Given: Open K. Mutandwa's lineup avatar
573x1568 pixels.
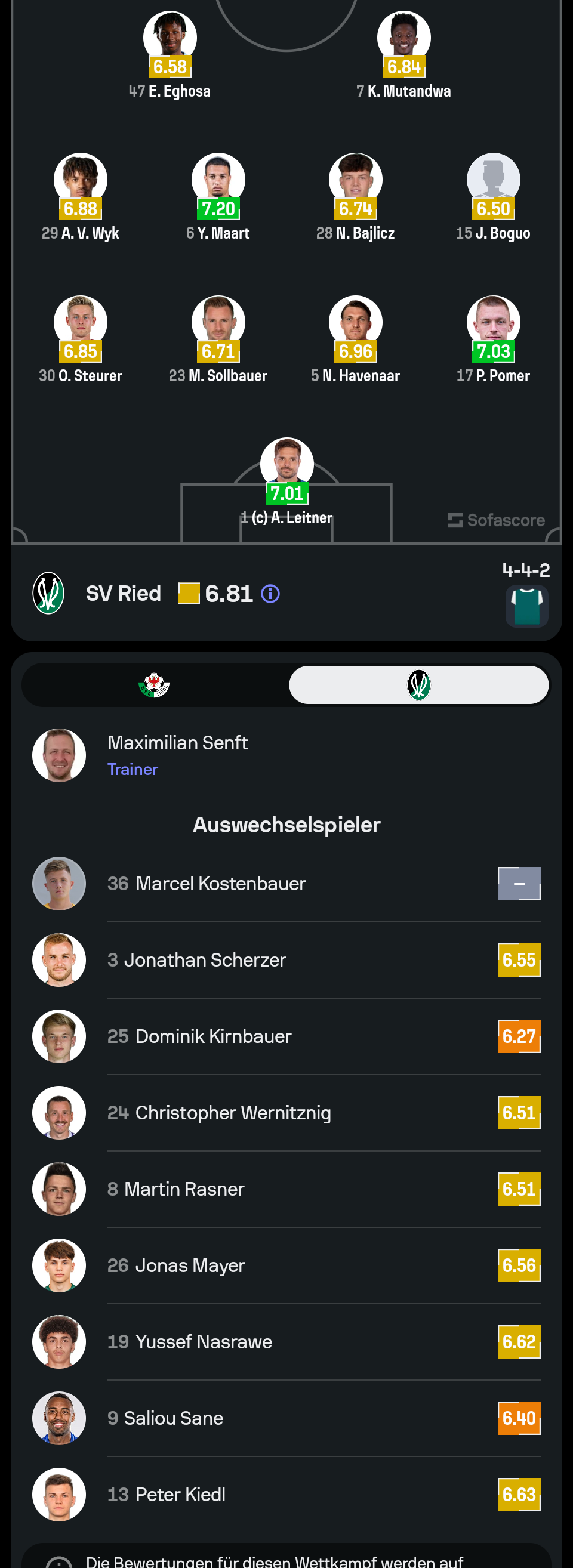Looking at the screenshot, I should tap(403, 38).
